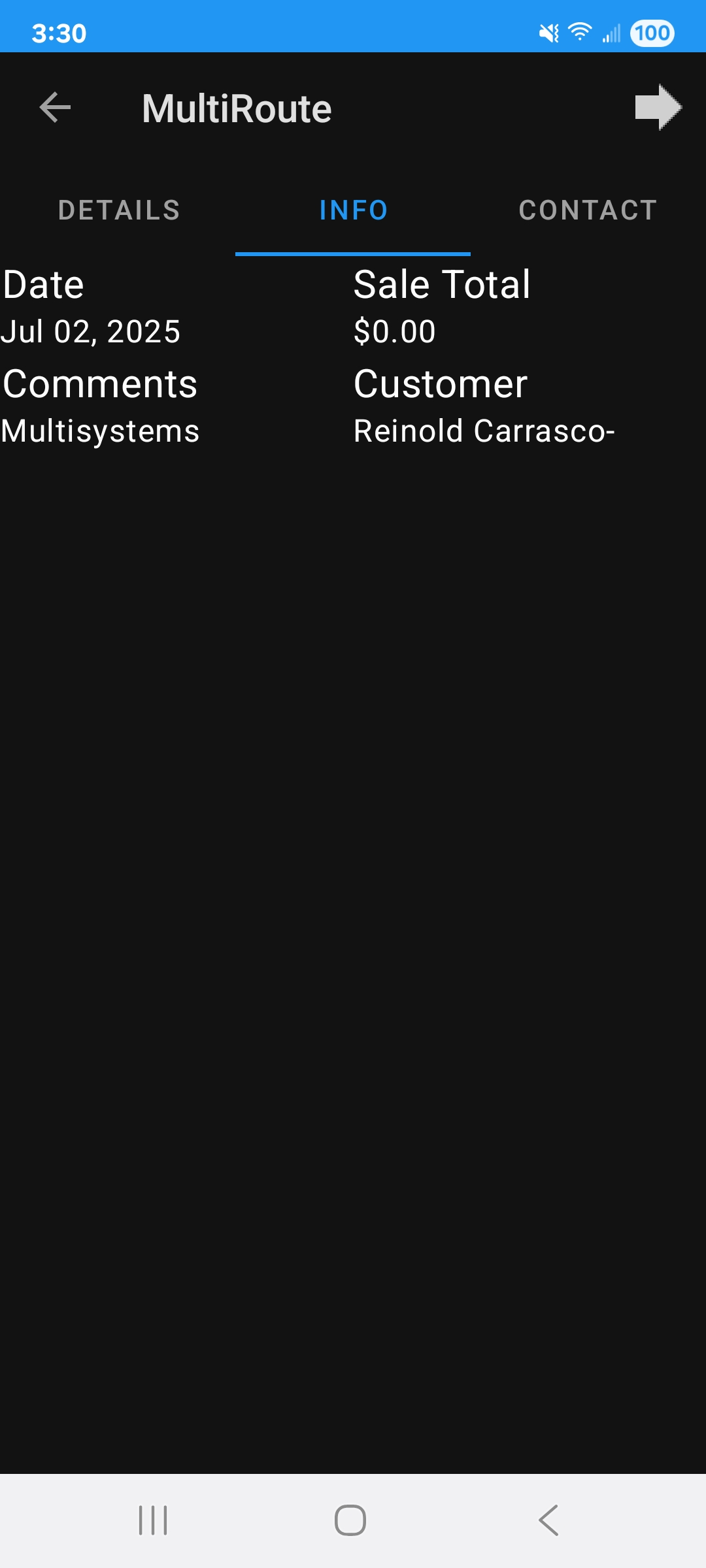Open the Contact tab
The image size is (706, 1568).
click(x=588, y=210)
